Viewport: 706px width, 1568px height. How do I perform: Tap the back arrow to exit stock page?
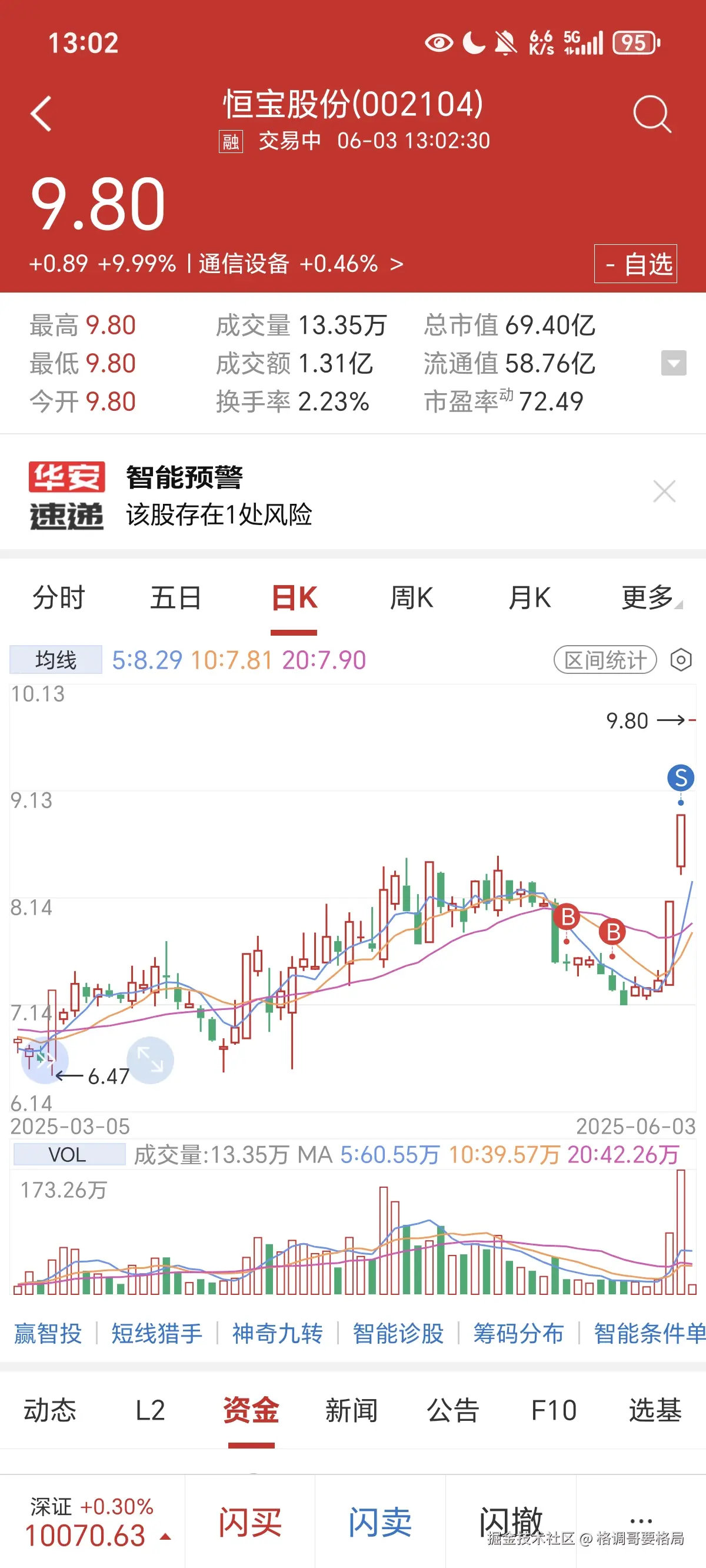(41, 113)
